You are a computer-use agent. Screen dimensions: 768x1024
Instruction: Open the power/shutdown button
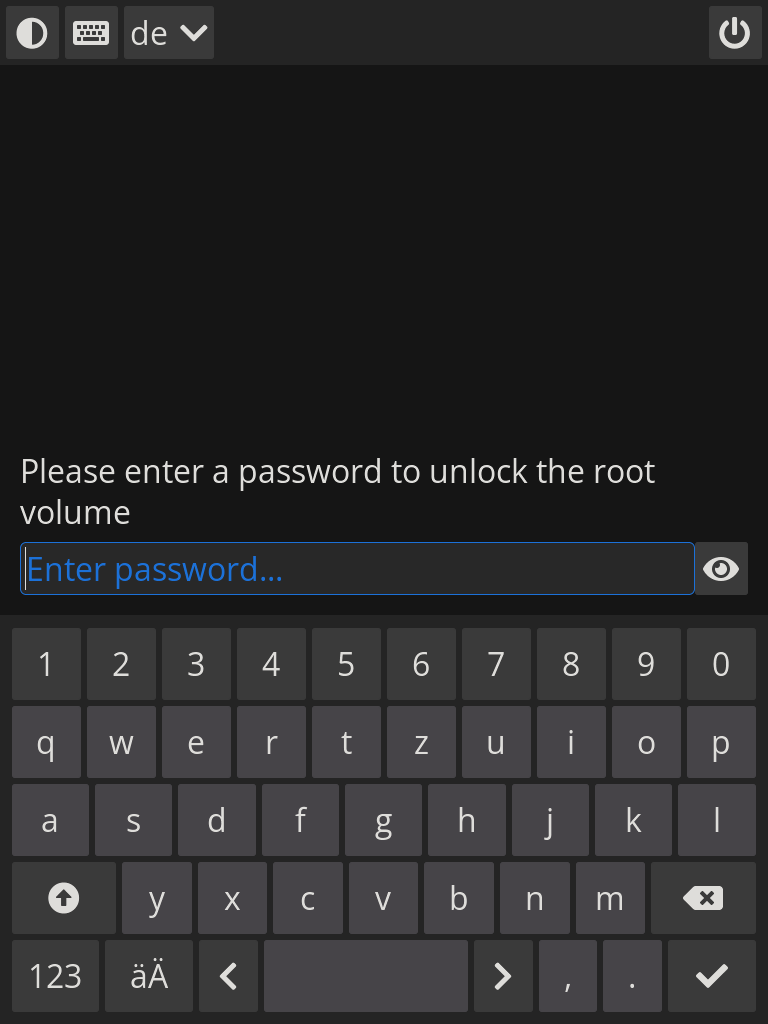click(x=735, y=33)
